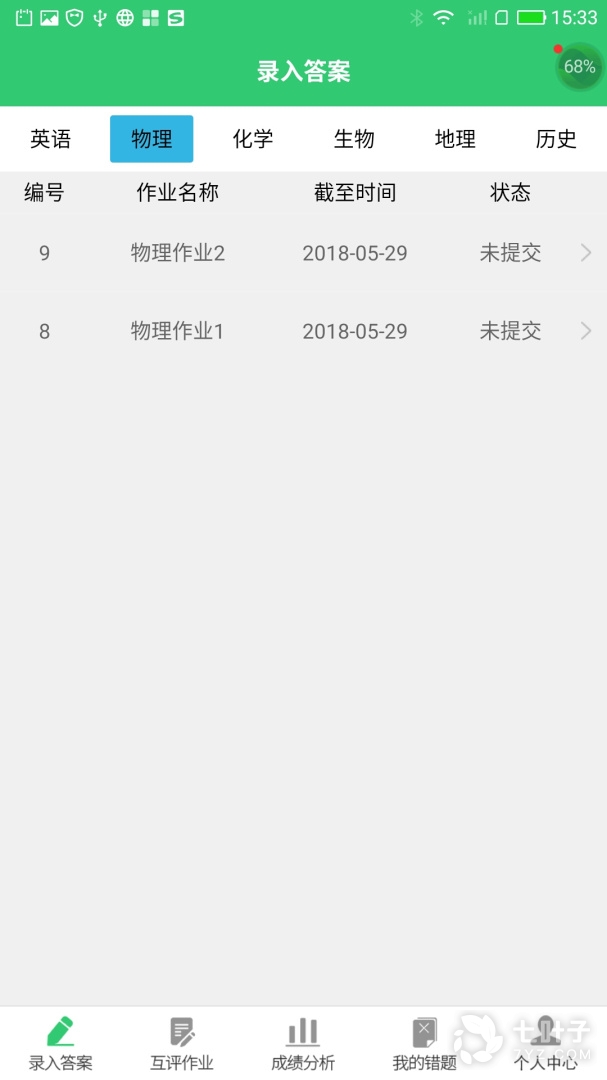Show the 历史 subject tab

(556, 139)
